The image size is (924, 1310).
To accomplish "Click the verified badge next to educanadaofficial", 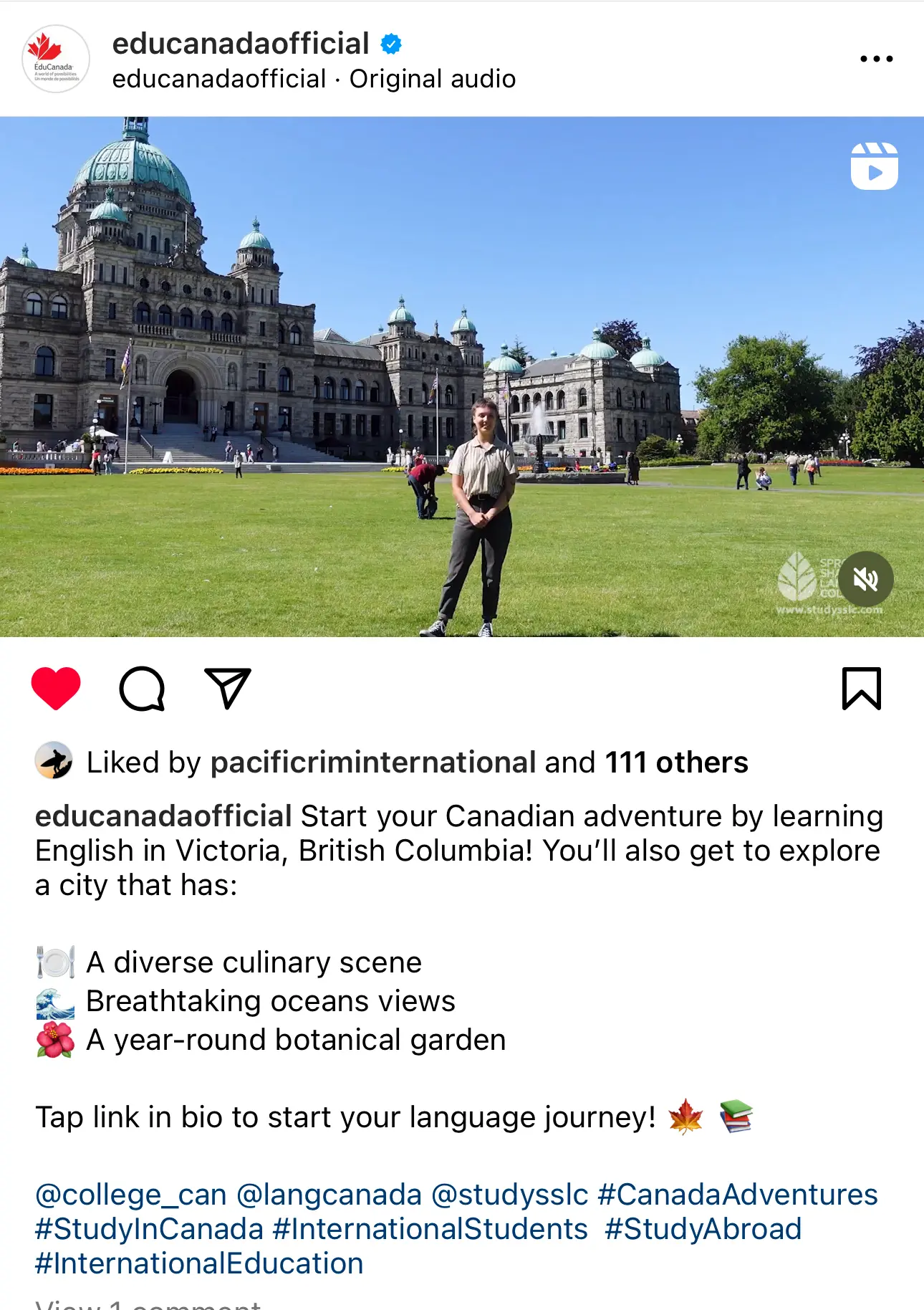I will point(389,43).
